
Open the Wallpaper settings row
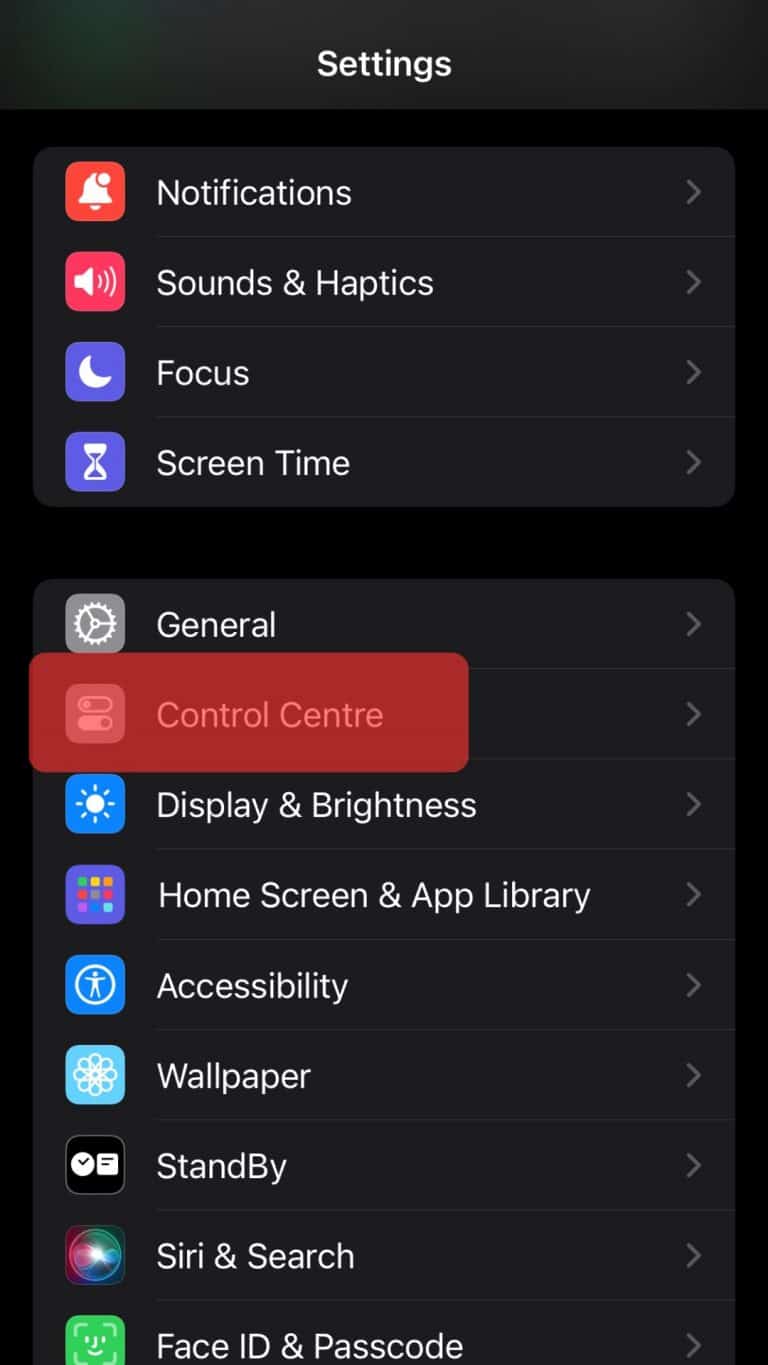(400, 1075)
